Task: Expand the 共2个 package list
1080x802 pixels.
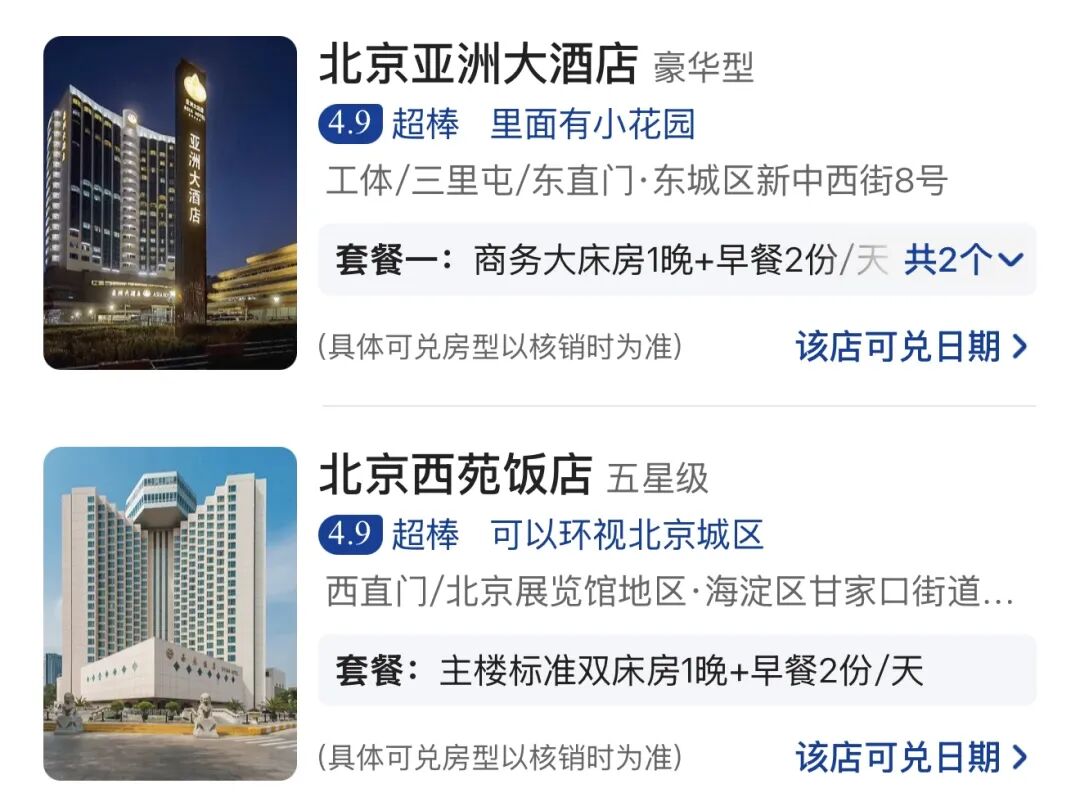Action: click(964, 261)
